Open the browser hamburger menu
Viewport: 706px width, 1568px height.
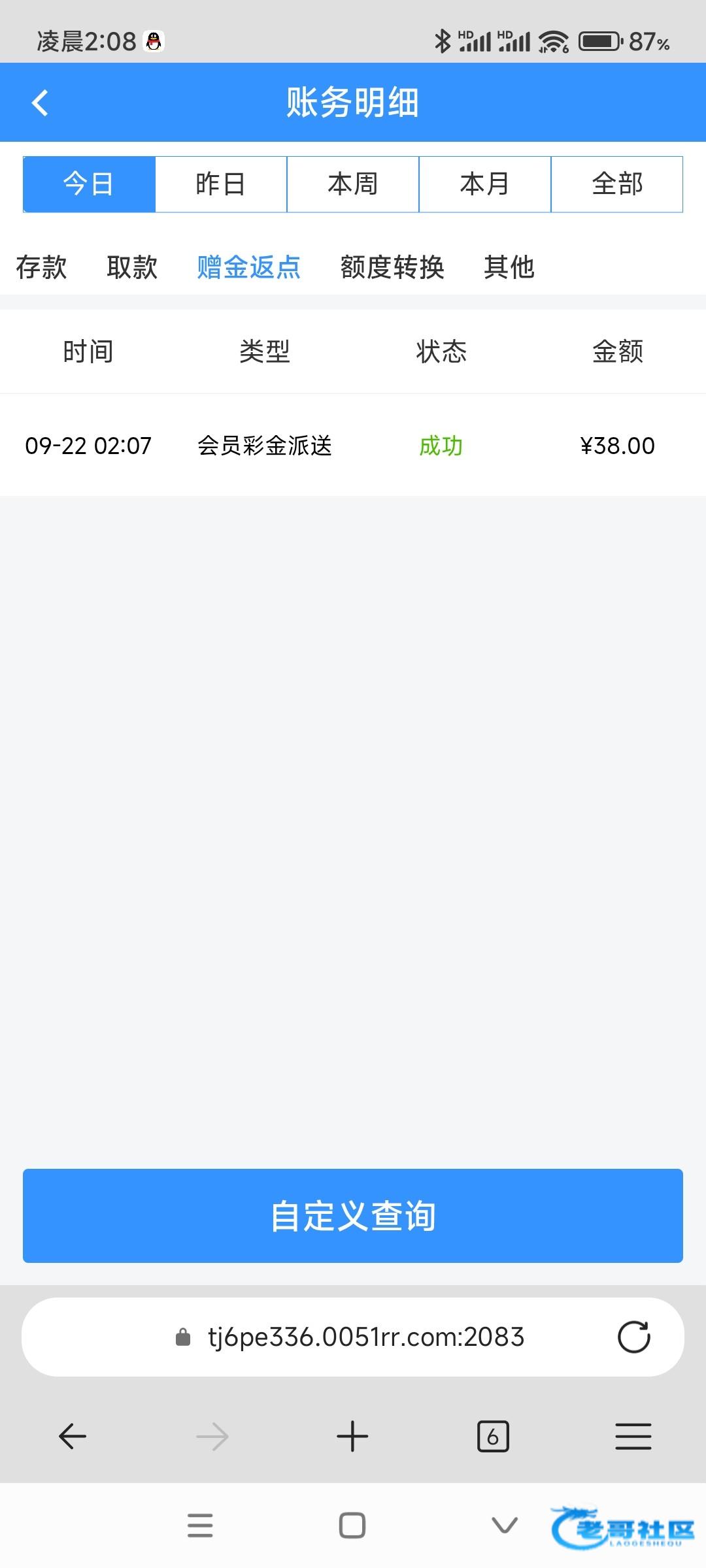click(633, 1436)
